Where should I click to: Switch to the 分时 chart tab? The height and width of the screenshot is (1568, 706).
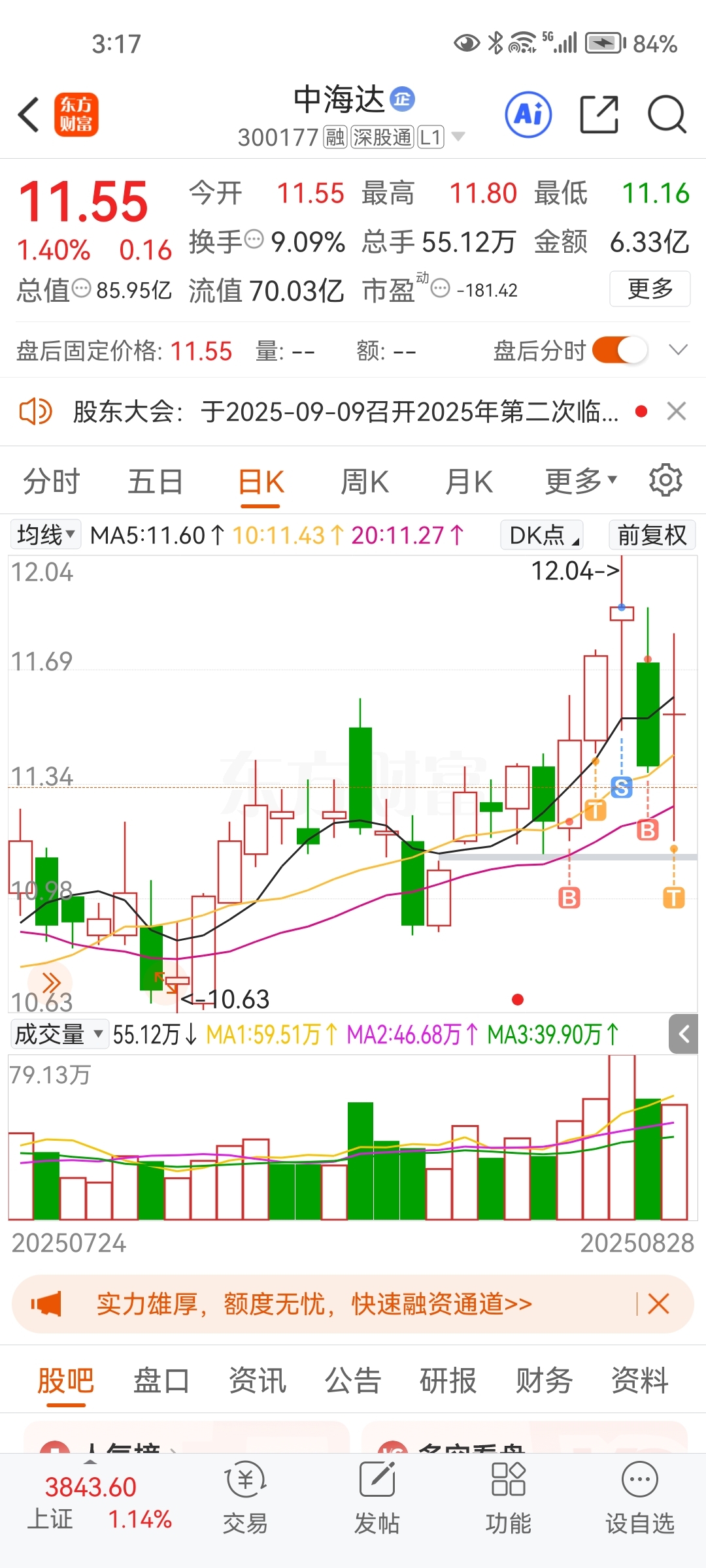click(51, 482)
